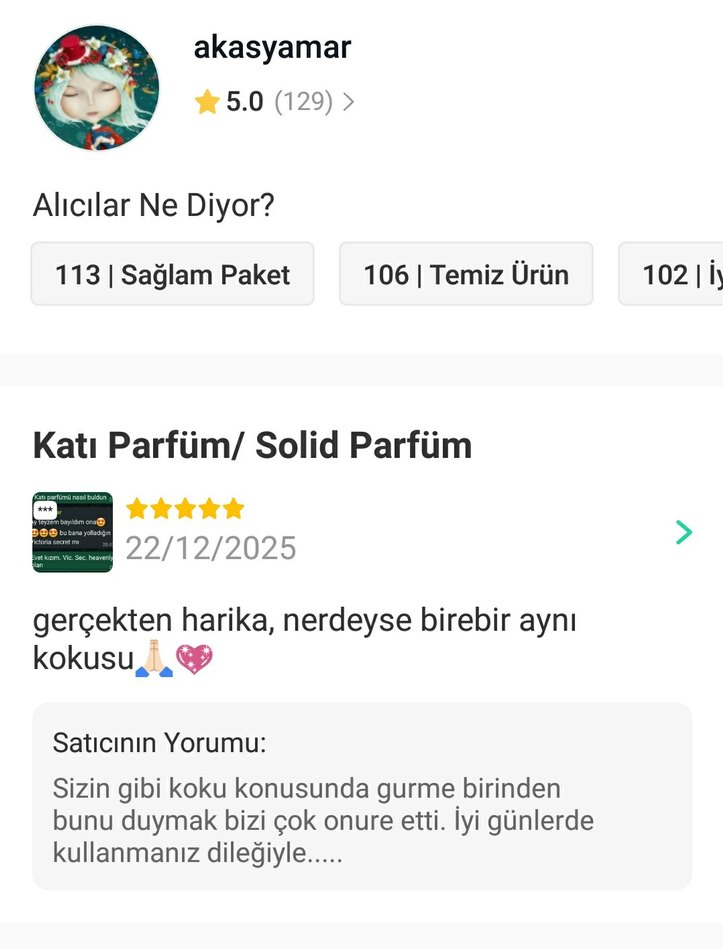Click the fifth star in the review rating
Viewport: 723px width, 949px height.
click(x=235, y=508)
